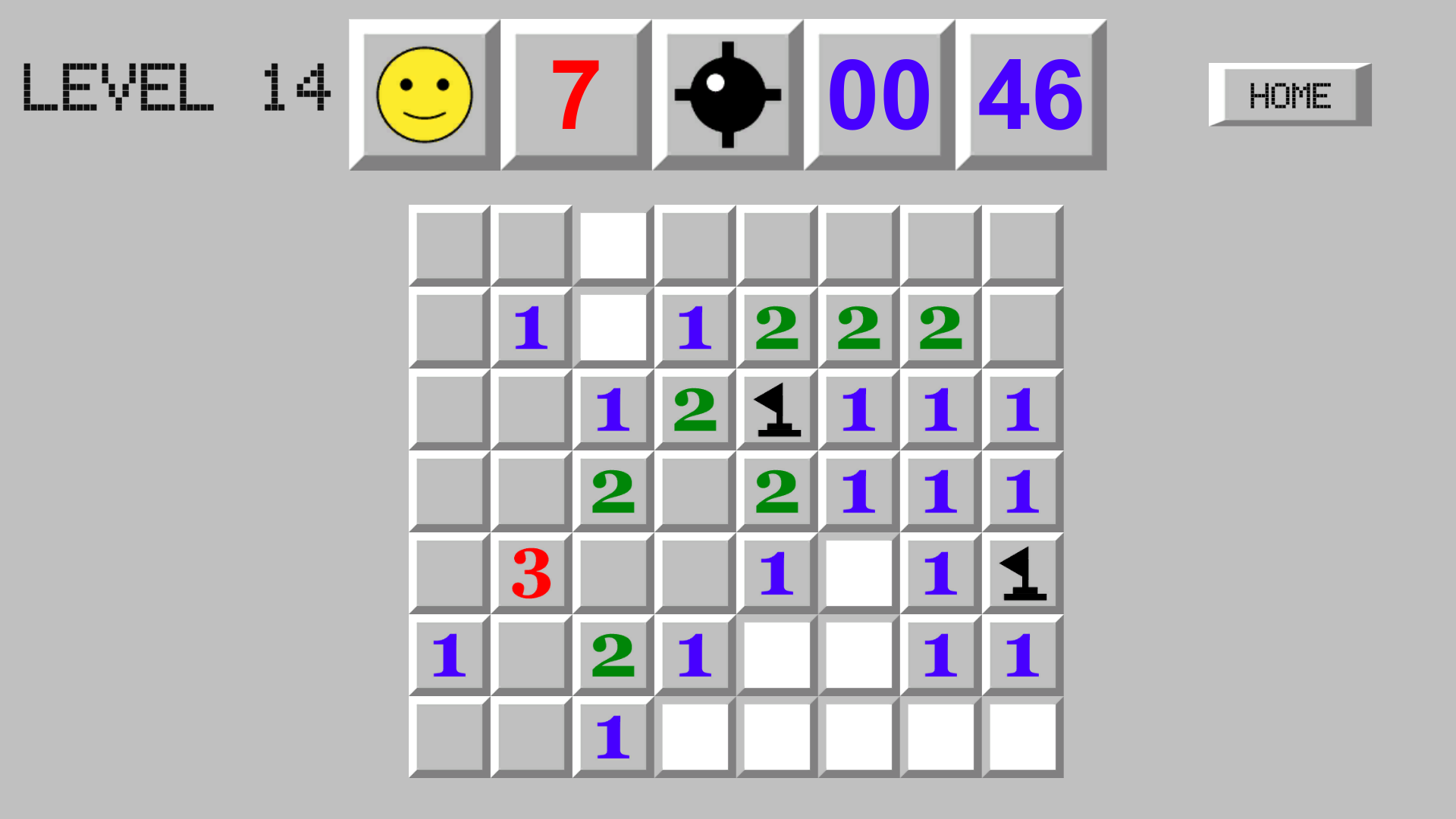Tap the red 3 cell

pos(531,573)
